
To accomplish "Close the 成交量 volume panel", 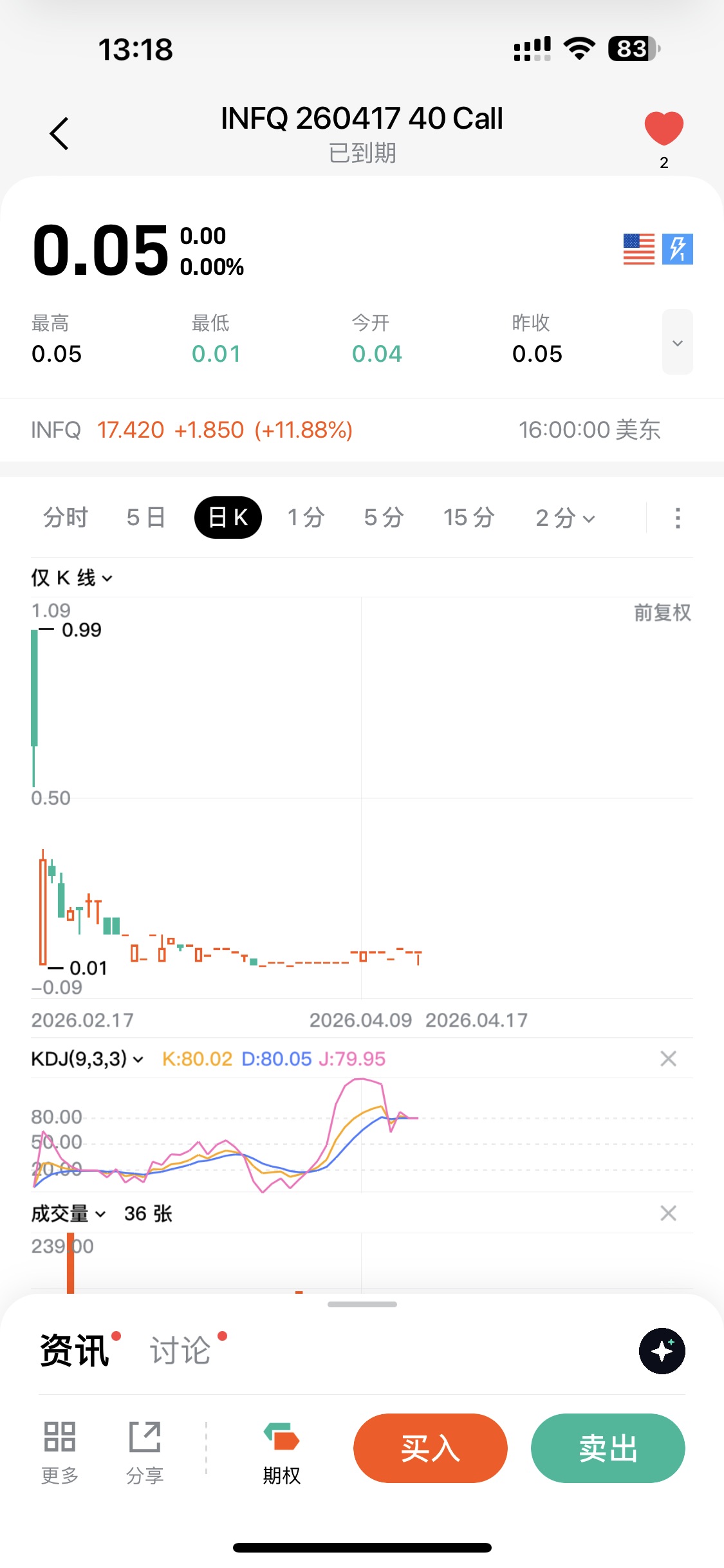I will click(668, 1213).
